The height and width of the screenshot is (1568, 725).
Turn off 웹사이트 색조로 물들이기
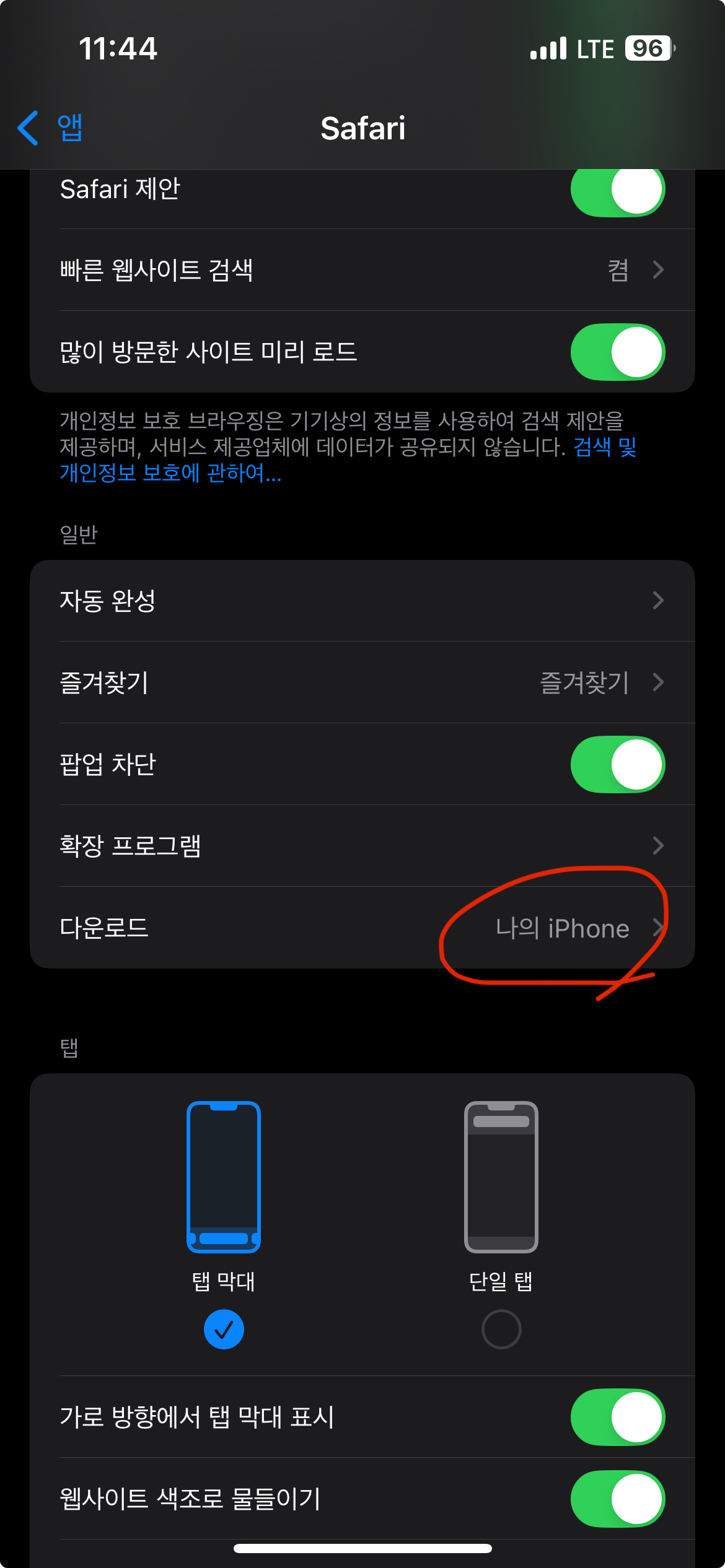[x=617, y=1499]
